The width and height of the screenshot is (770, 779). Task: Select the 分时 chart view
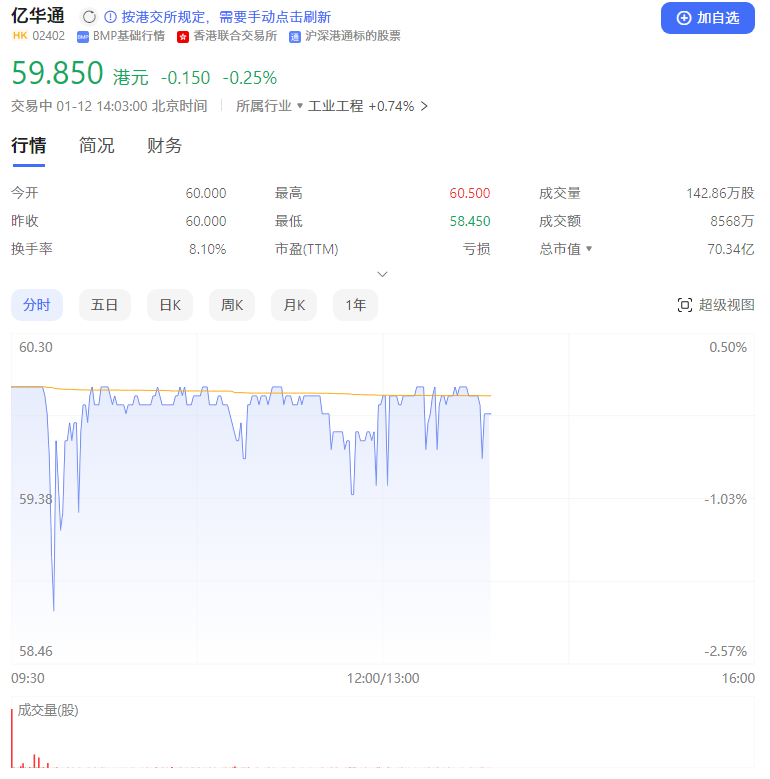37,305
